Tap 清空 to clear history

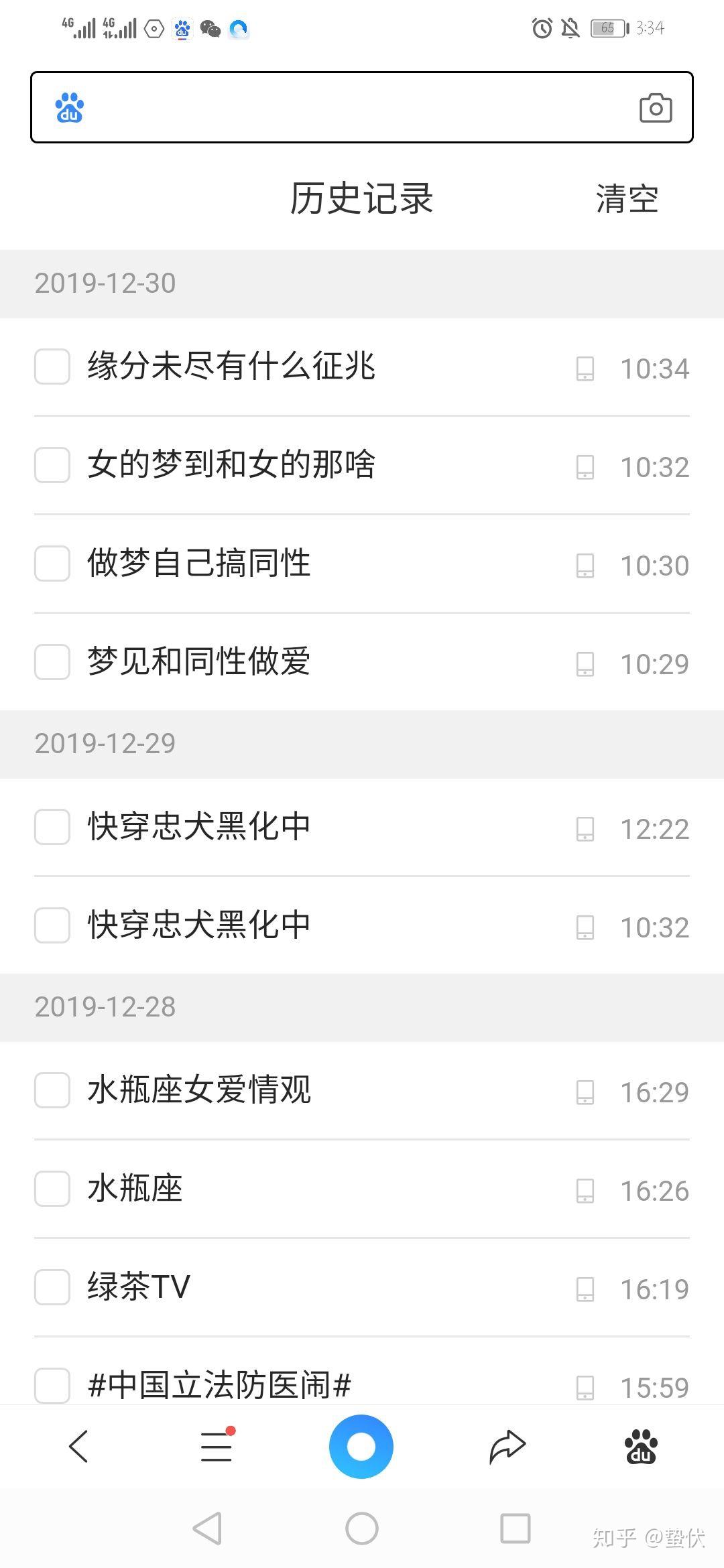point(627,199)
